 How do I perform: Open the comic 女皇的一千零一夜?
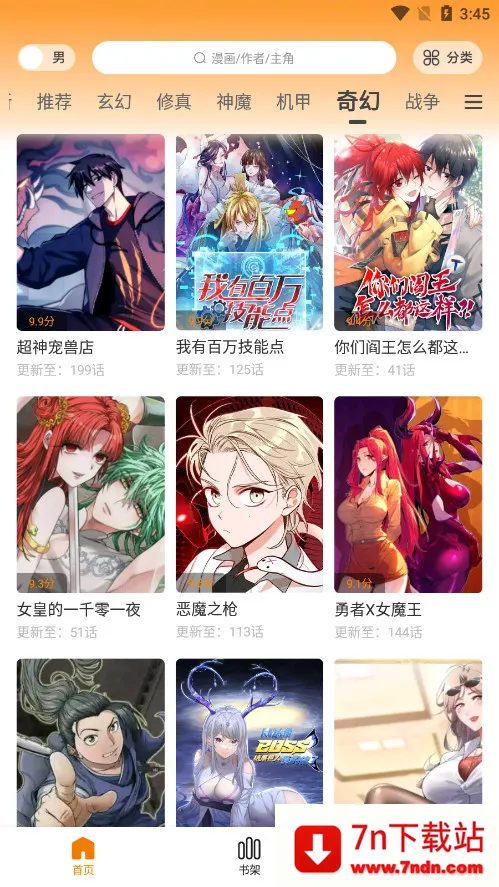[91, 518]
